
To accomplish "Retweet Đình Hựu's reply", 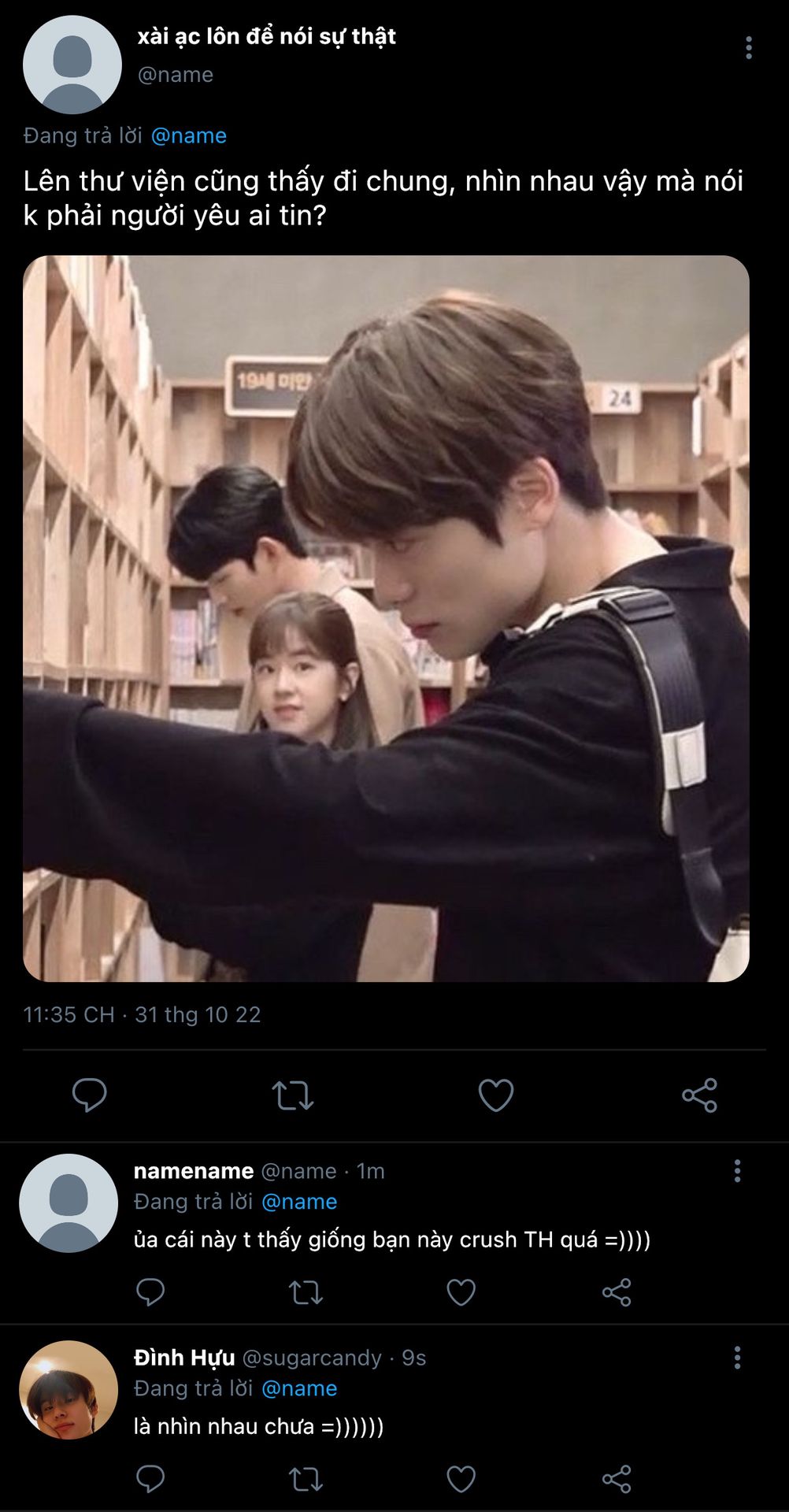I will click(x=306, y=1479).
